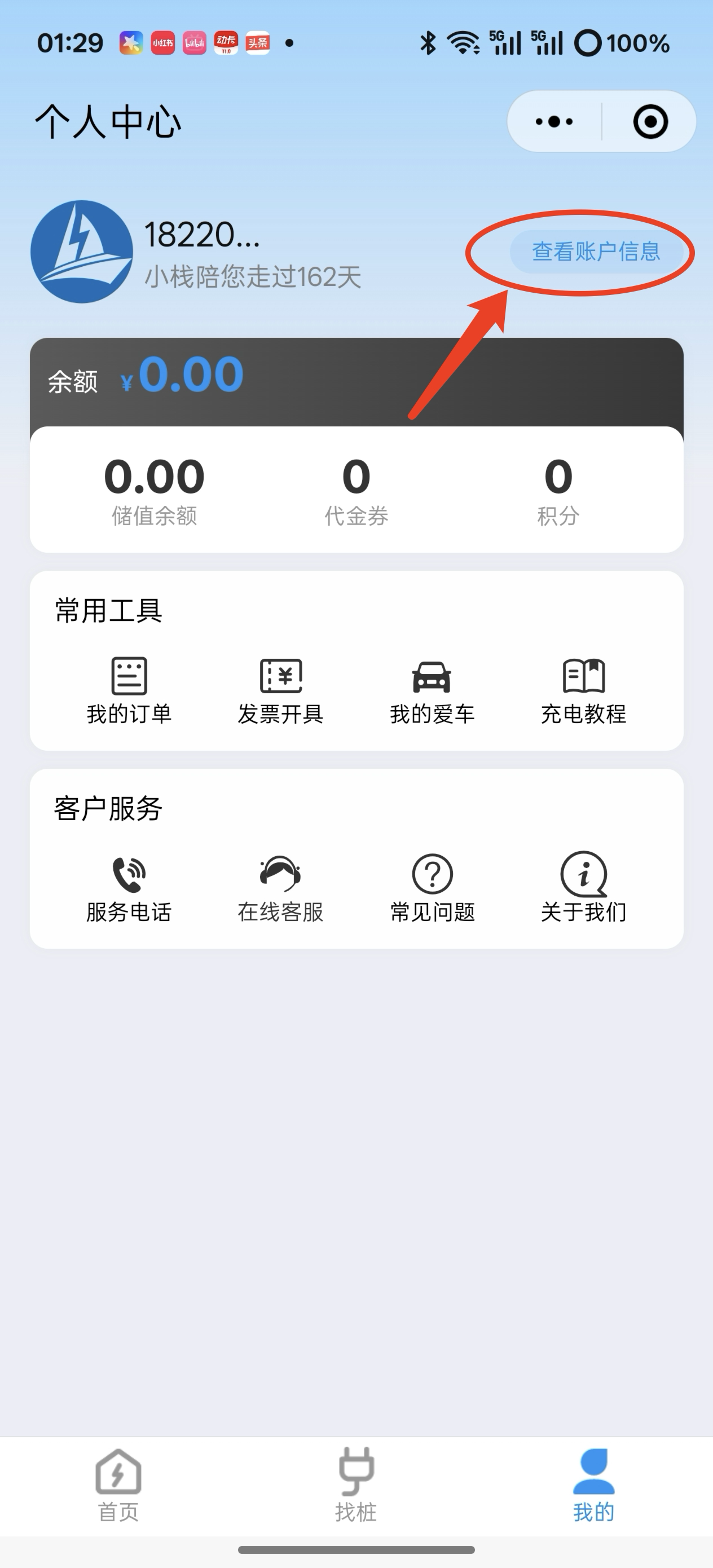Select the 我的 tab

pos(593,1485)
